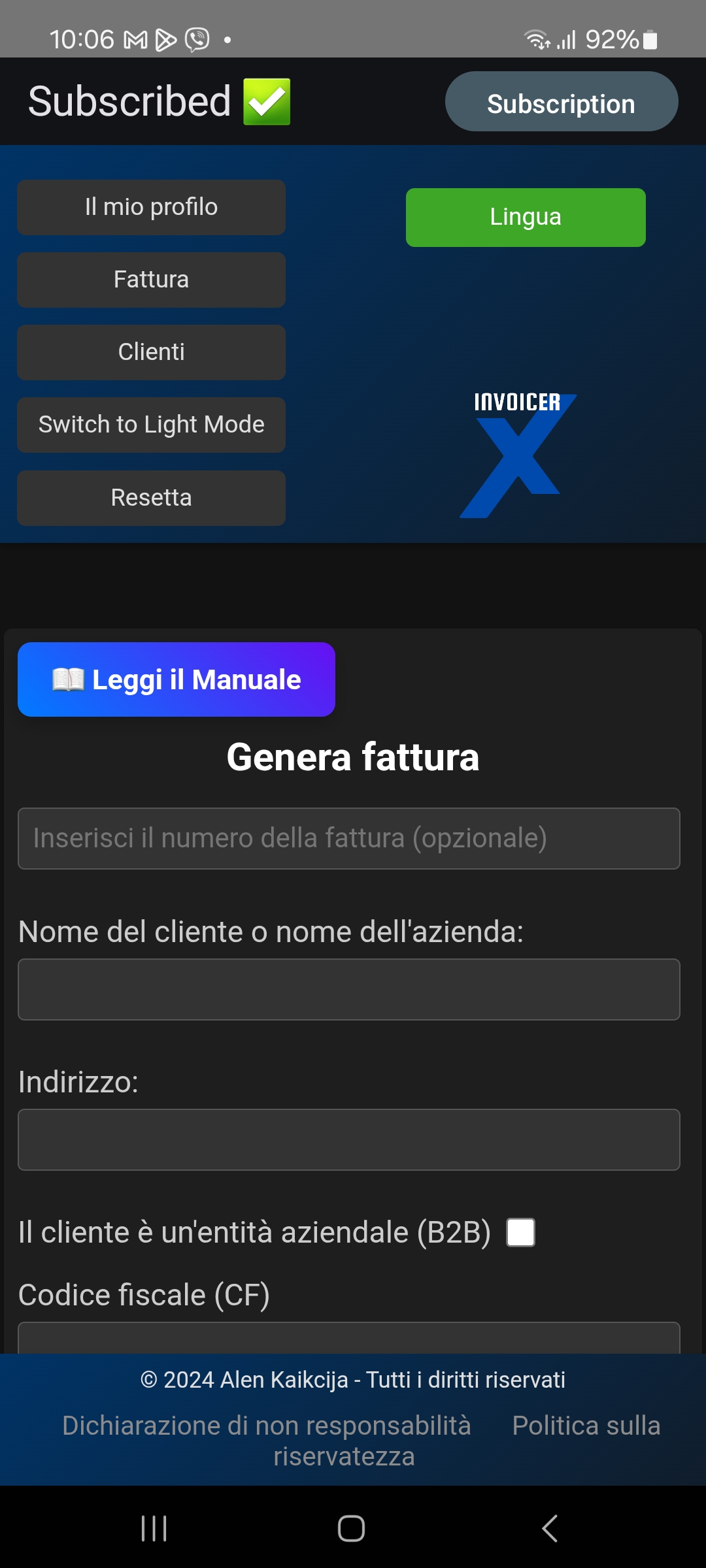Go to the Fattura section

click(151, 280)
